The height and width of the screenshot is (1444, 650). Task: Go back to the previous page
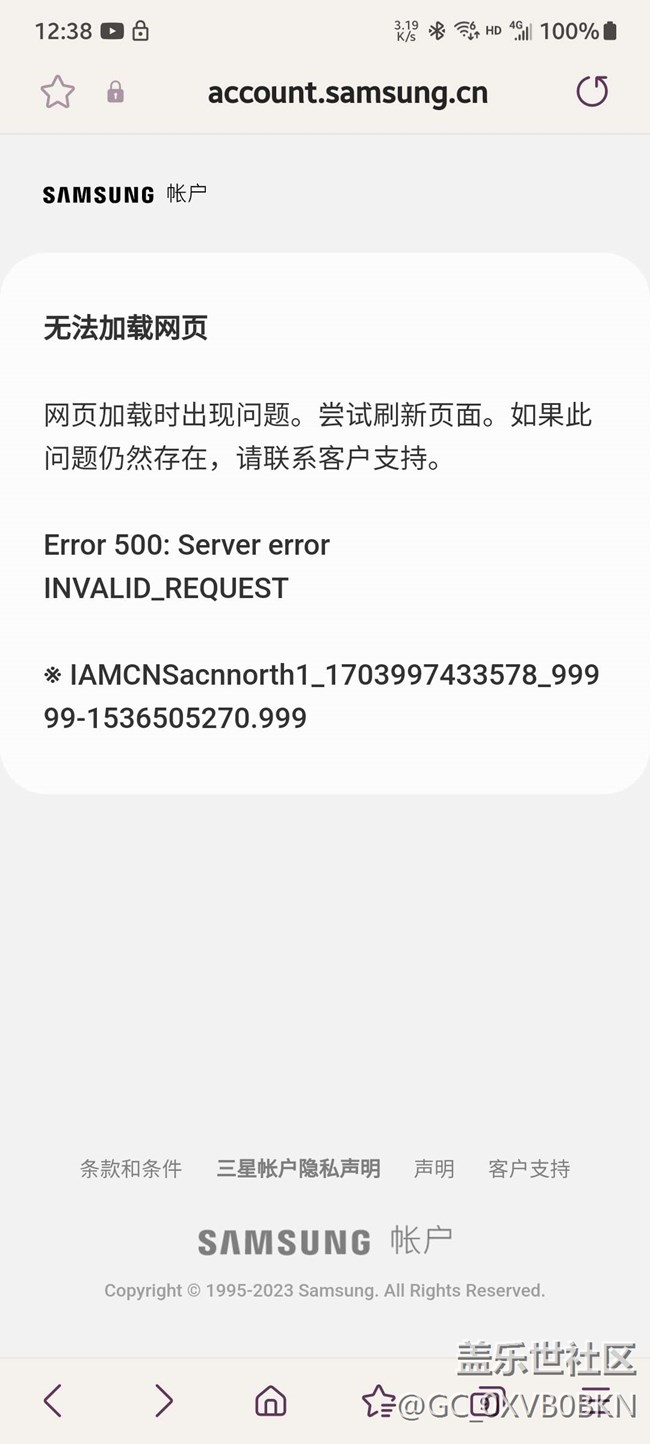coord(54,1401)
